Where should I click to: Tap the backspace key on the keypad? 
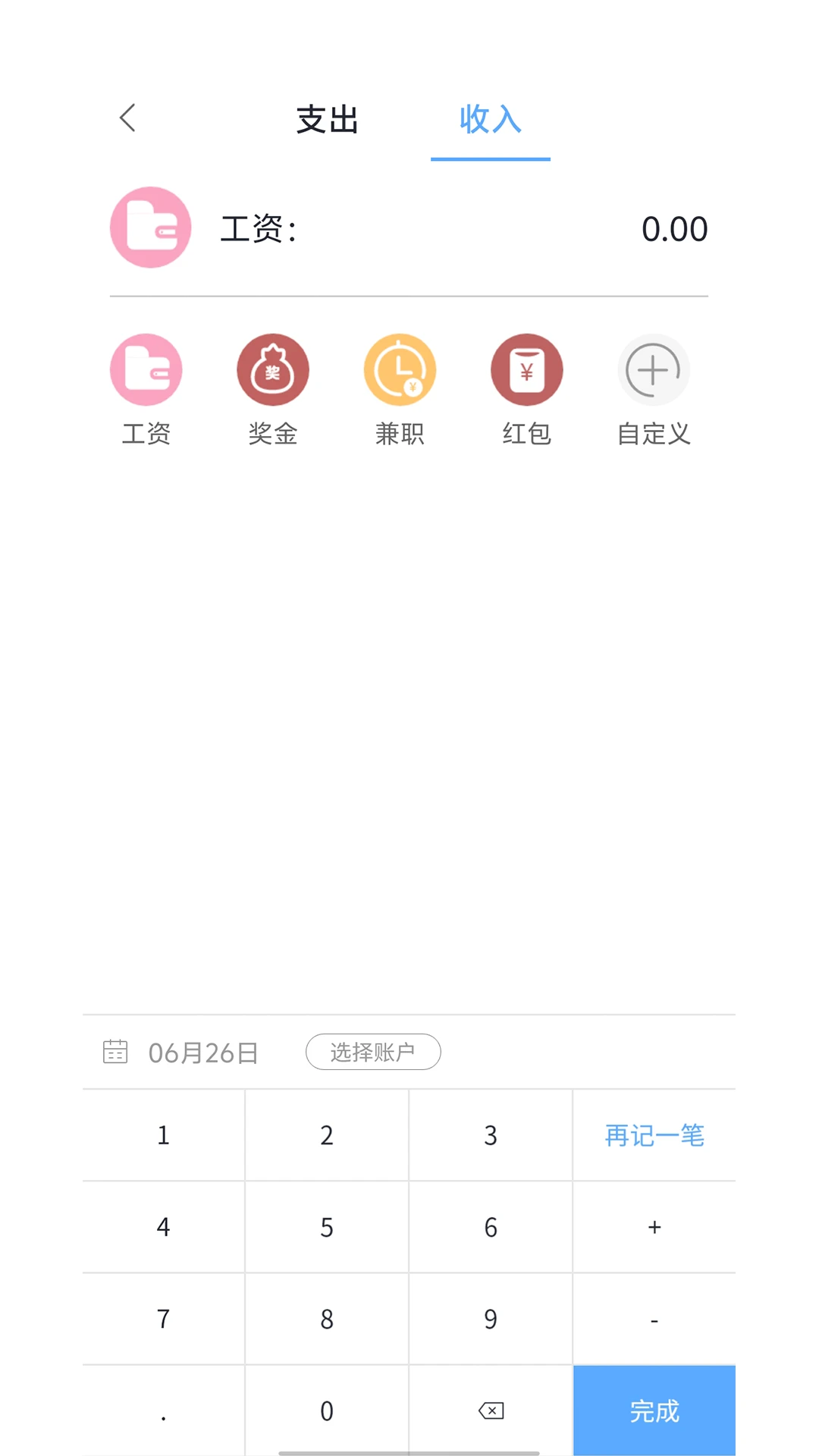pyautogui.click(x=491, y=1410)
